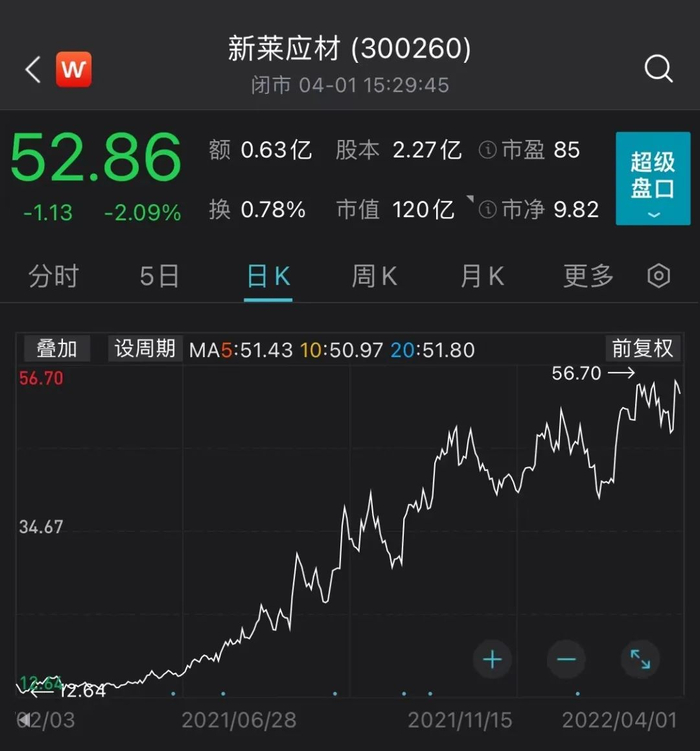The height and width of the screenshot is (751, 700).
Task: Tap the 叠加 overlay button
Action: coord(56,349)
